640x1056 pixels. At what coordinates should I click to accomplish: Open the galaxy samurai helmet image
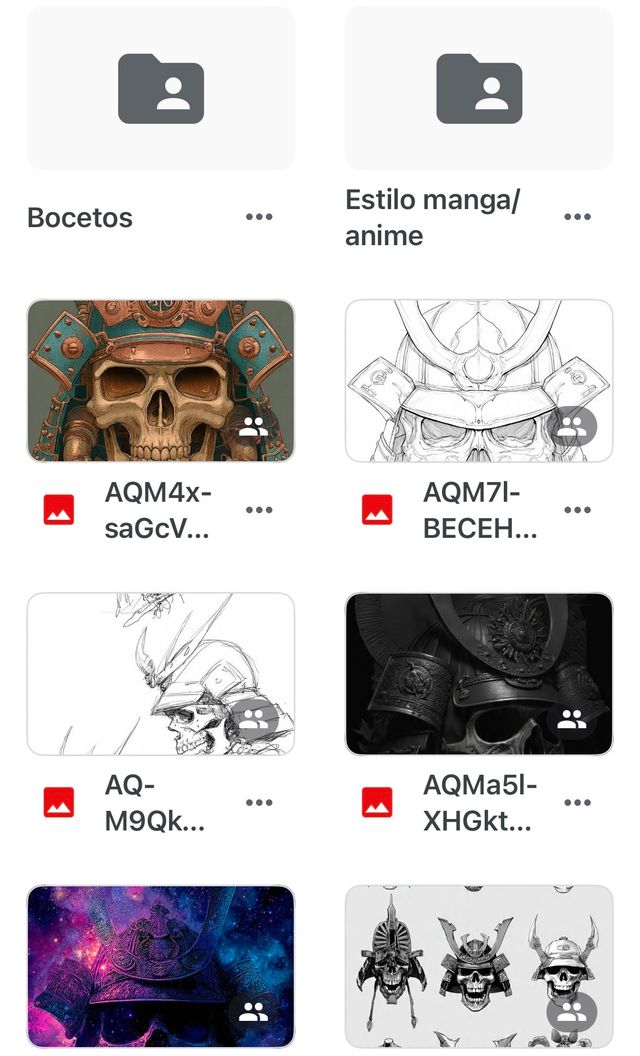(x=160, y=965)
